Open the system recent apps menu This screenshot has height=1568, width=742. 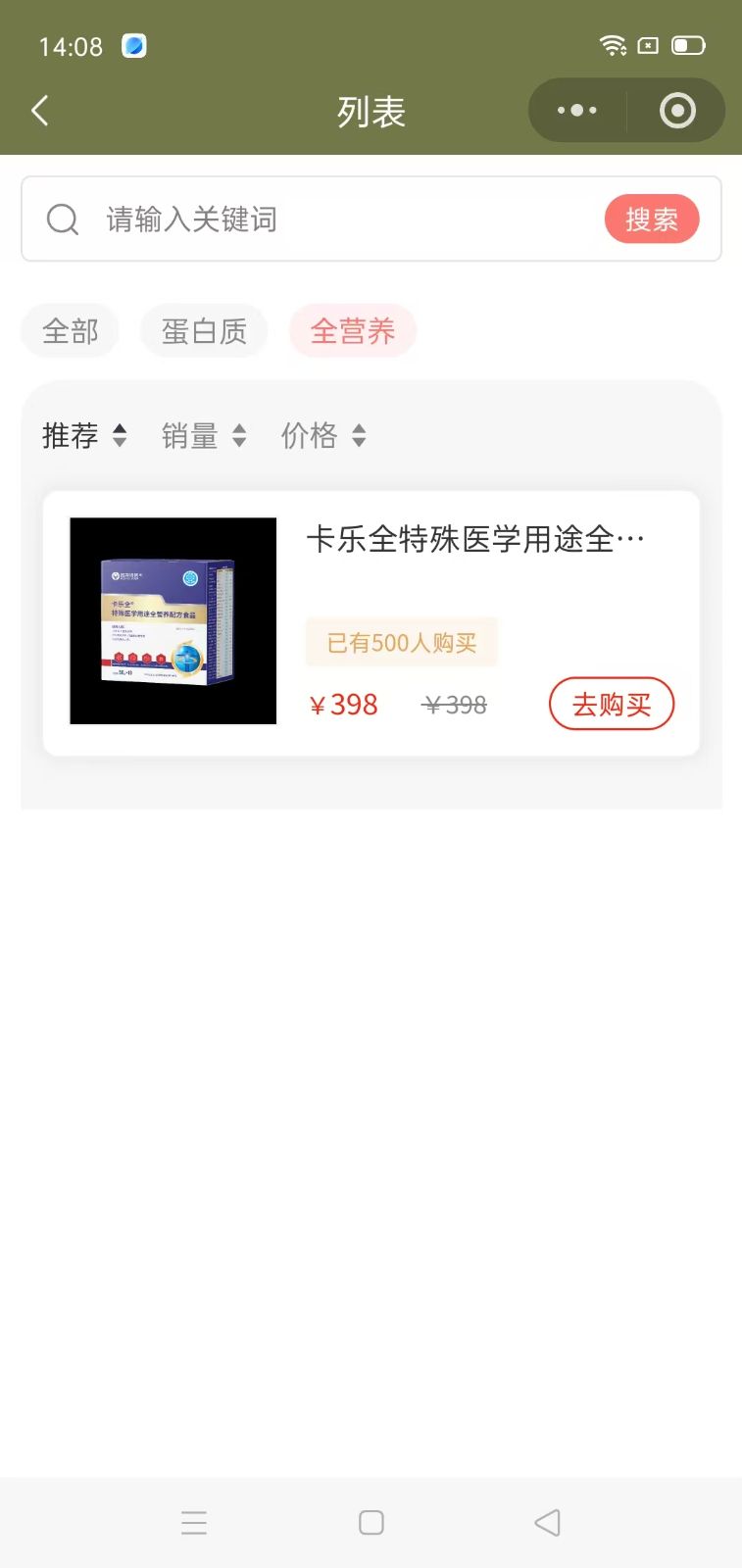pyautogui.click(x=194, y=1522)
